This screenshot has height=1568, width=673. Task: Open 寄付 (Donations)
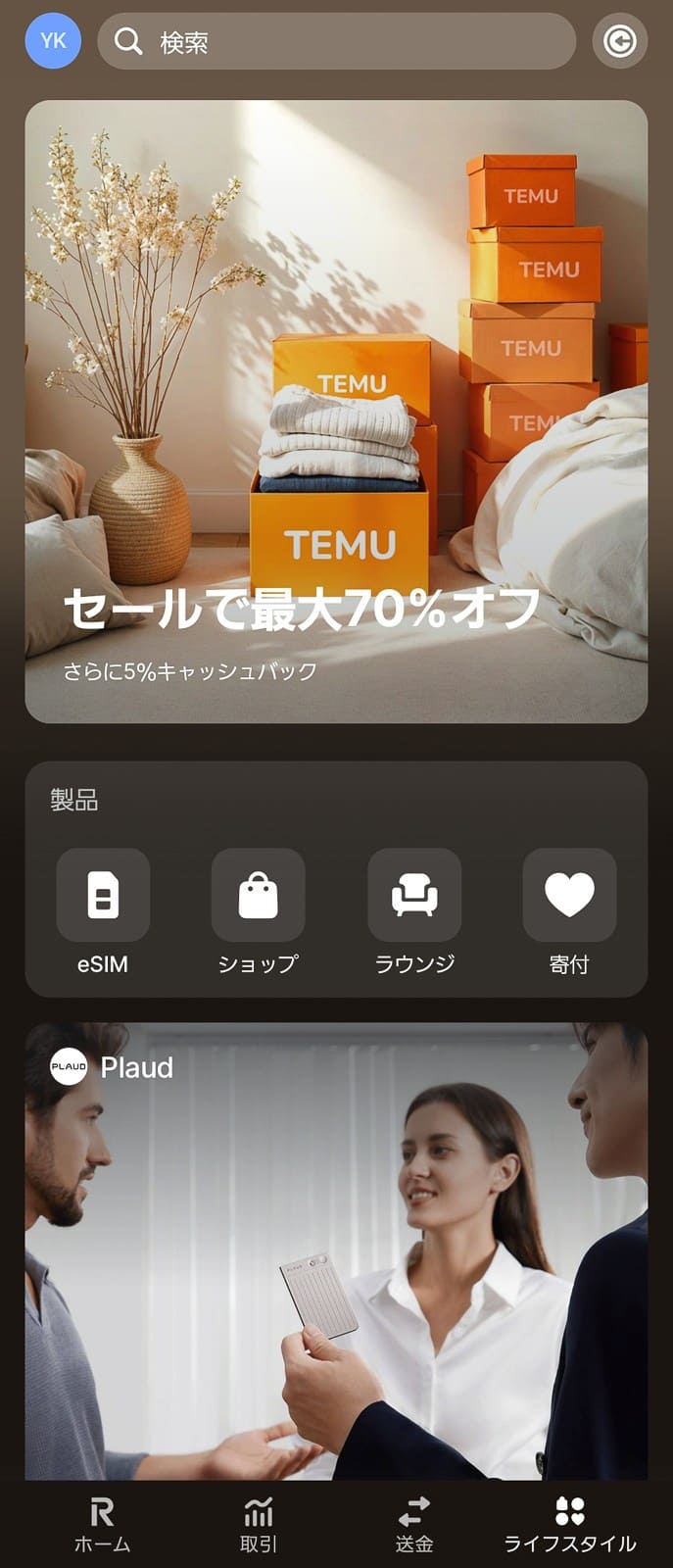coord(569,896)
